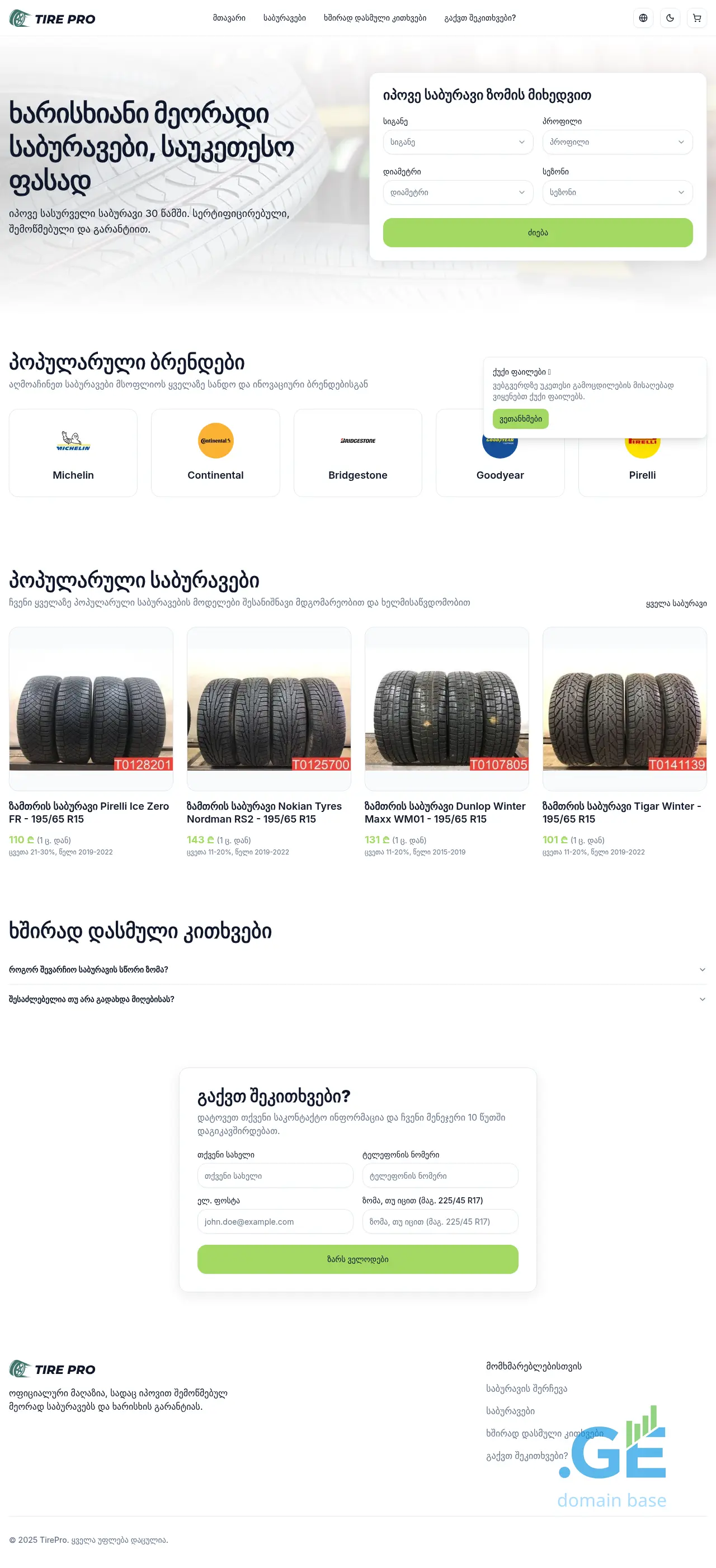Select the Continental brand card
Image resolution: width=716 pixels, height=1568 pixels.
pyautogui.click(x=215, y=453)
